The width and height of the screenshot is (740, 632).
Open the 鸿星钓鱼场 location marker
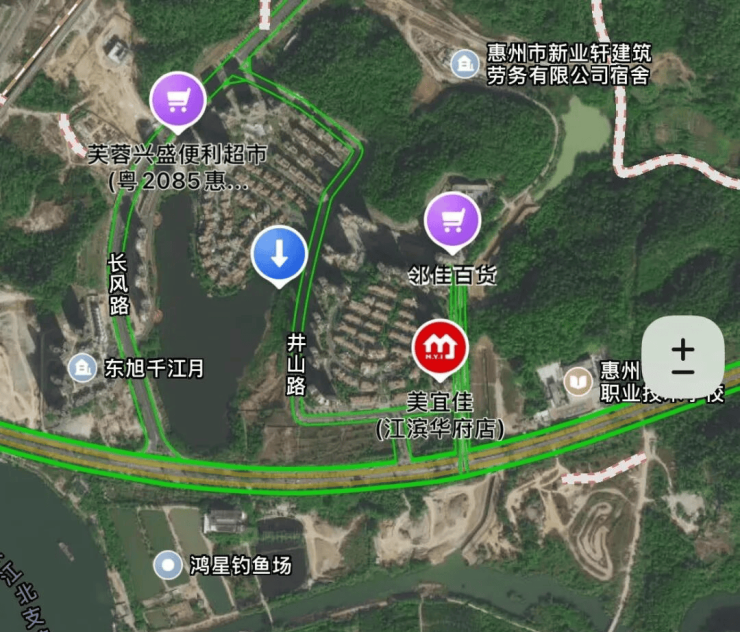point(168,566)
